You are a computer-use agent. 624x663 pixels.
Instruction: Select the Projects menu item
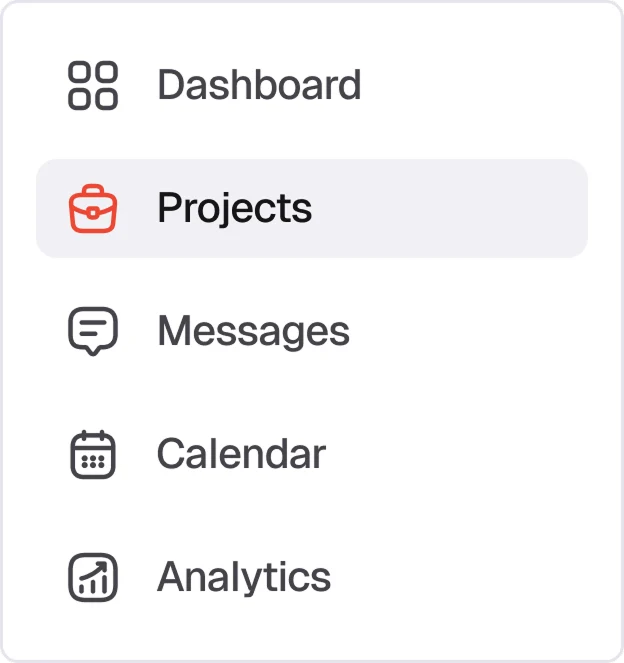tap(235, 208)
